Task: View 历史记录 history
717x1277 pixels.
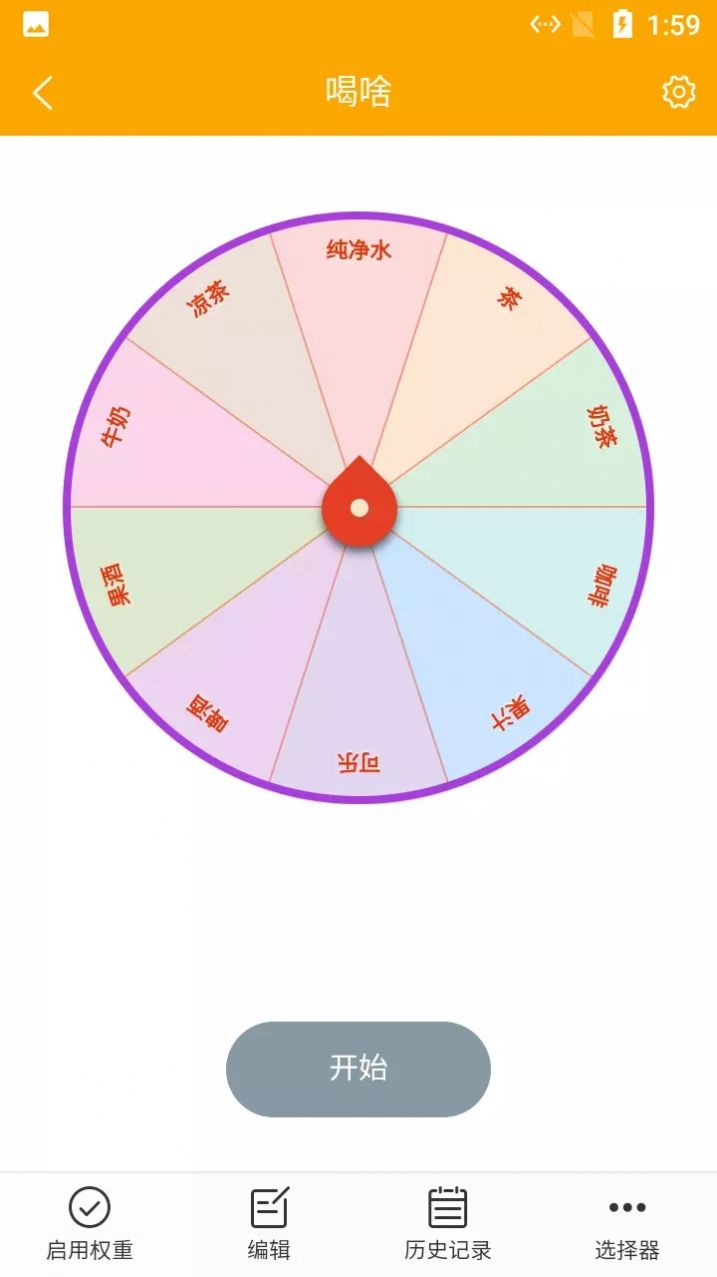Action: point(447,1222)
